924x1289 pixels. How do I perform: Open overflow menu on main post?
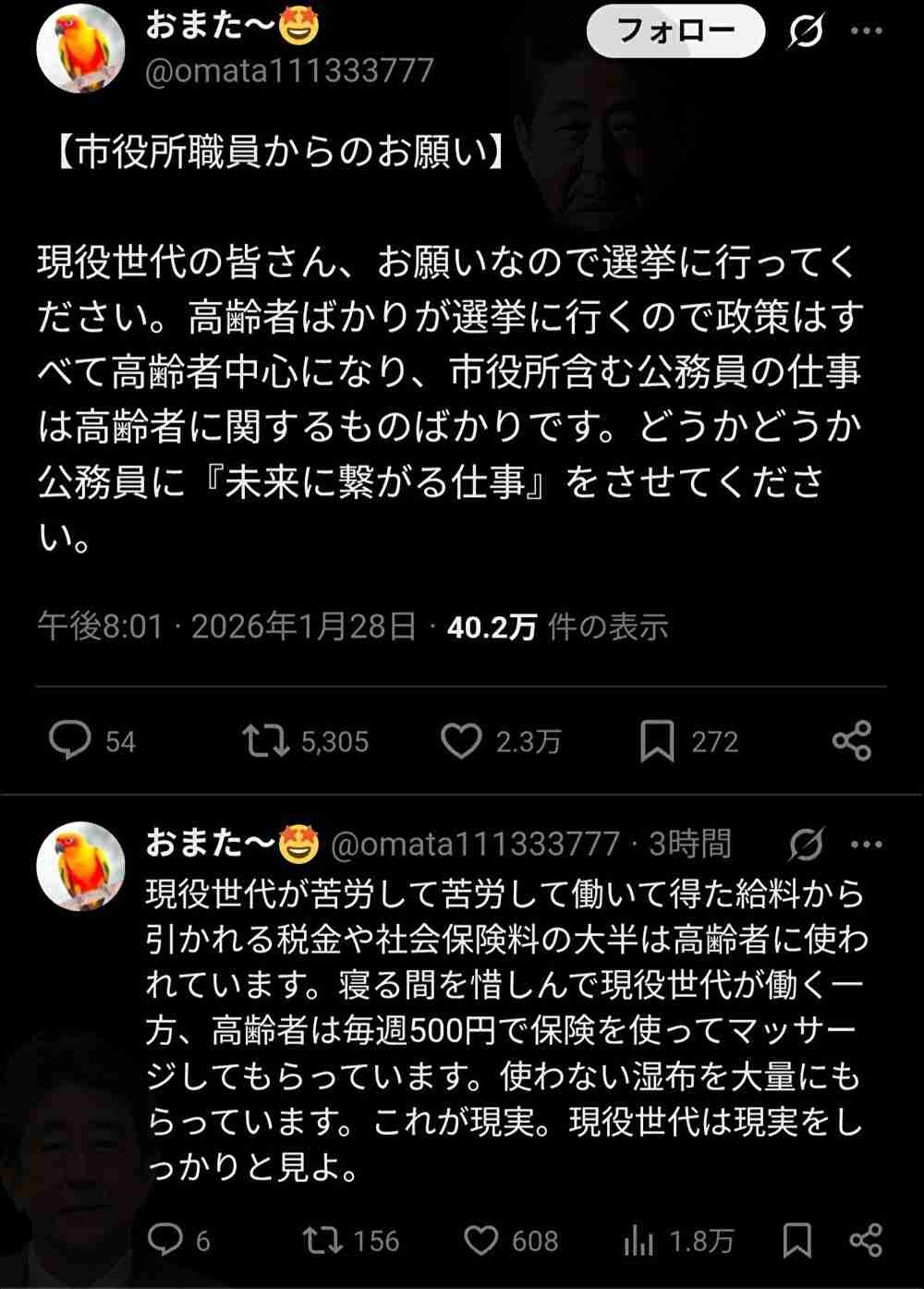[x=866, y=33]
